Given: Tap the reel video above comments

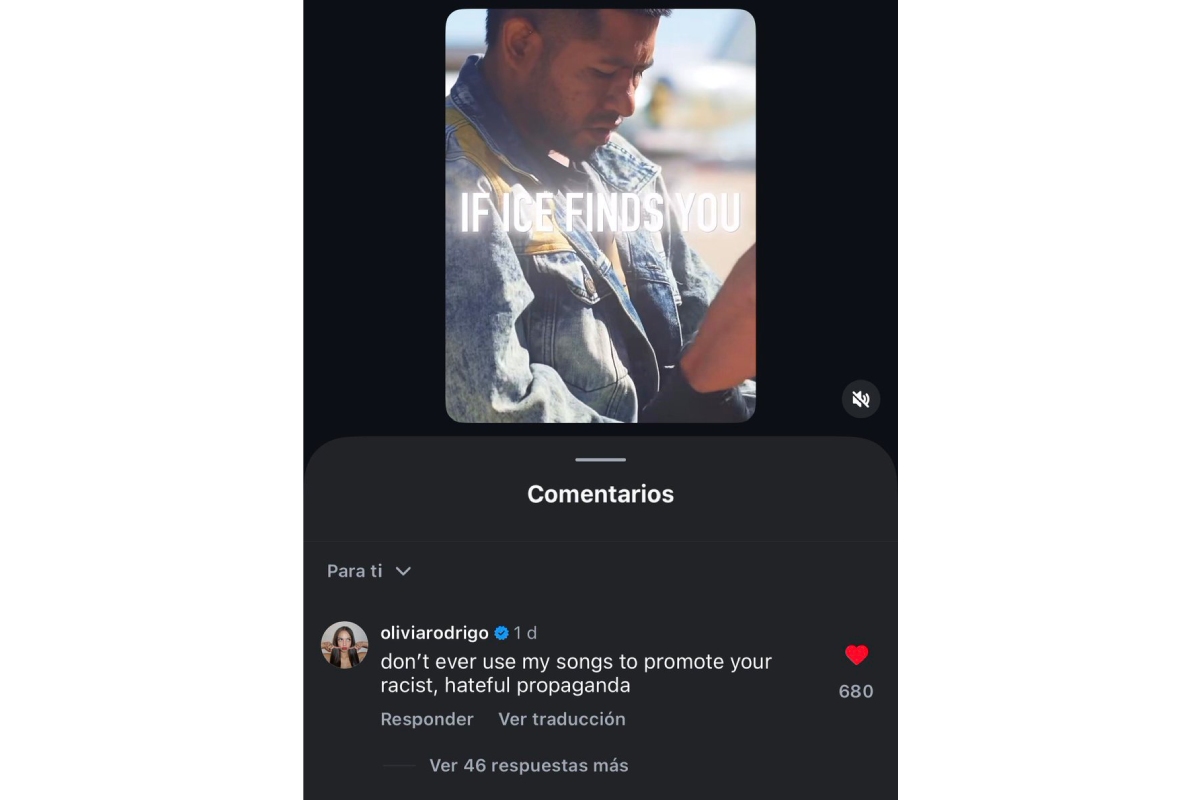Looking at the screenshot, I should pyautogui.click(x=600, y=215).
